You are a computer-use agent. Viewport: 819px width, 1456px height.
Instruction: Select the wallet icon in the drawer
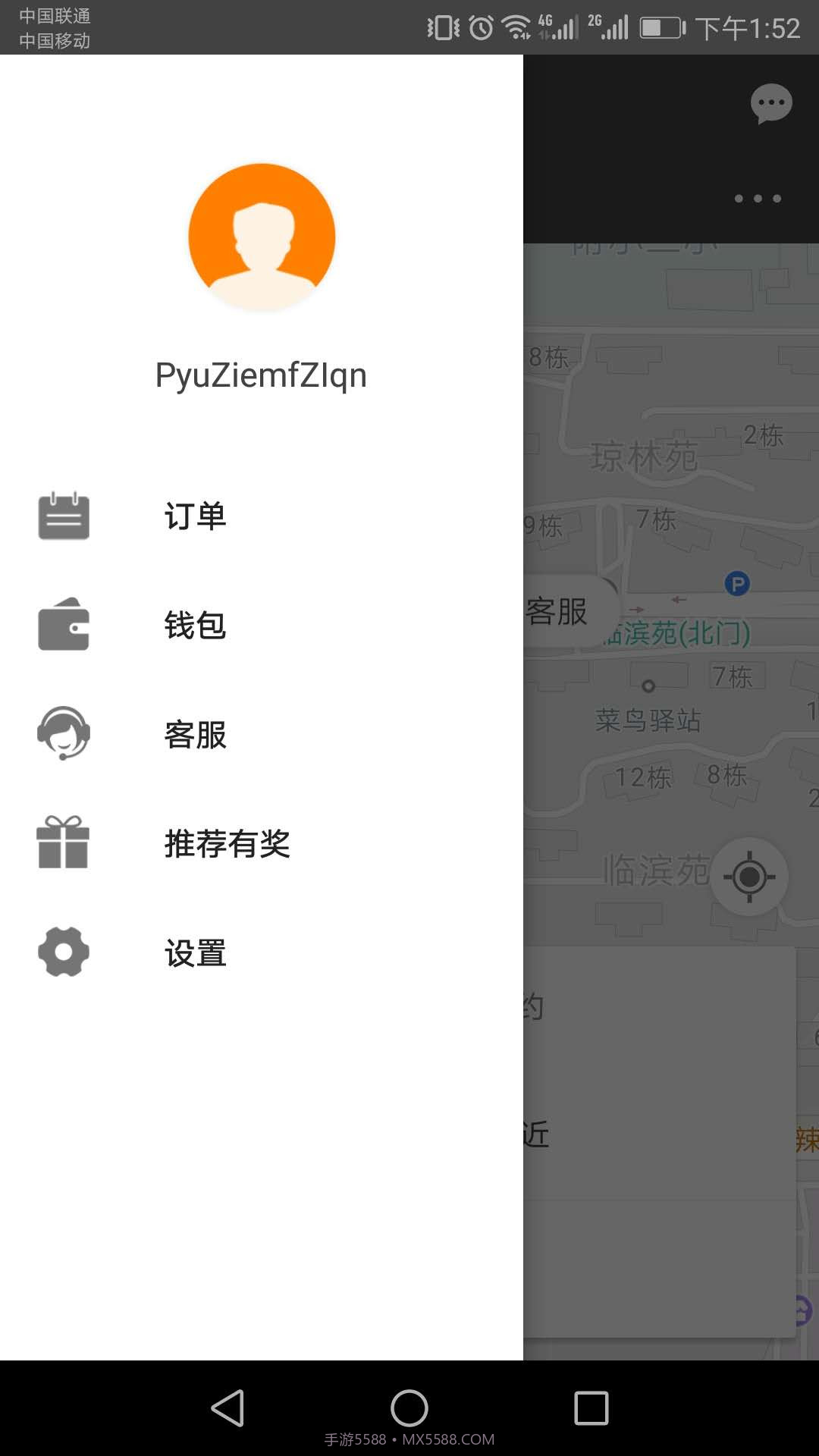click(x=63, y=625)
